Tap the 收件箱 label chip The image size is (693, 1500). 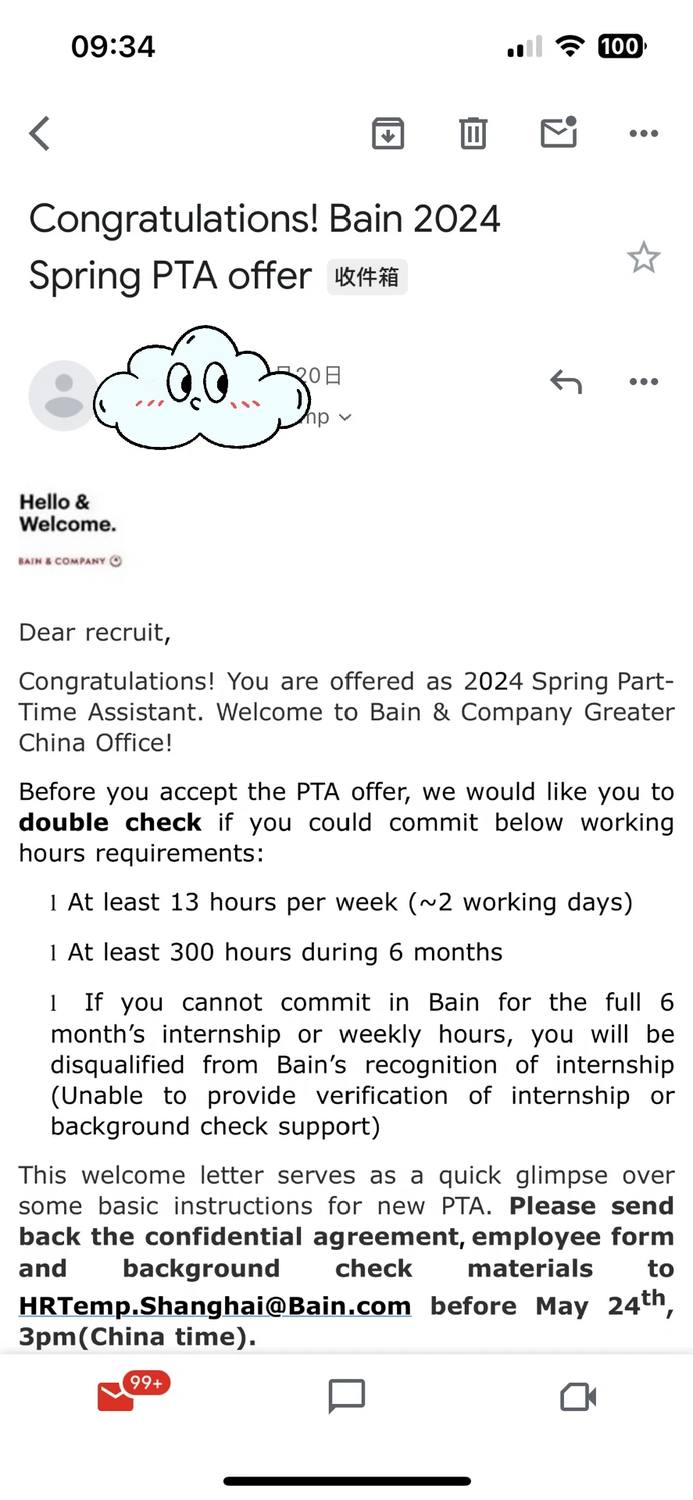point(367,277)
